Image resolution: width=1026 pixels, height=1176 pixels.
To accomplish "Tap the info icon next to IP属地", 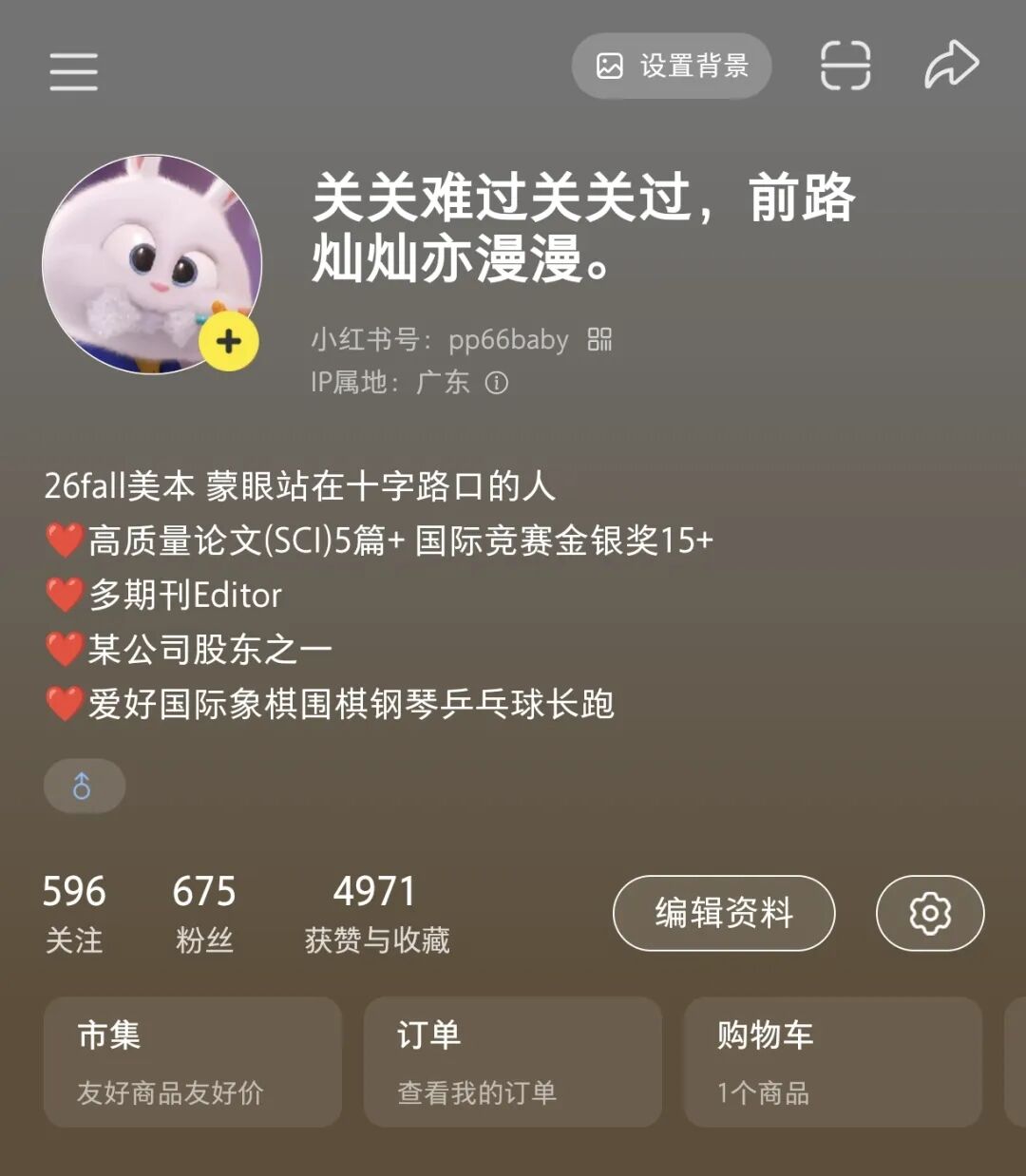I will coord(497,383).
